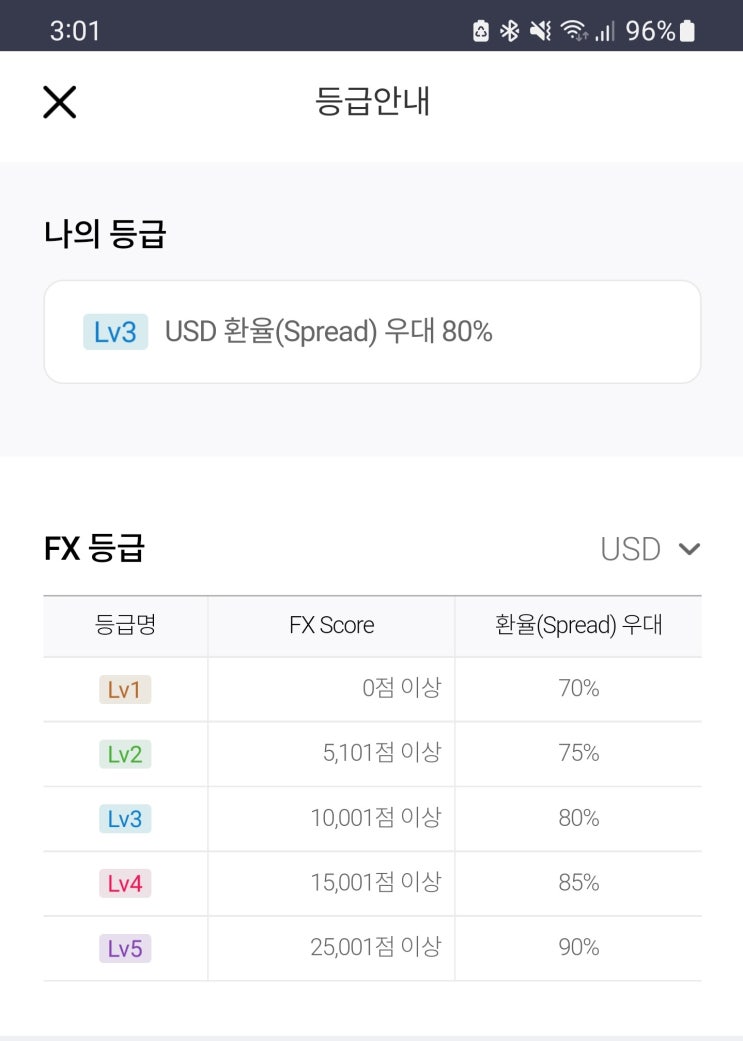Screen dimensions: 743x1041
Task: Tap the Lv1 badge in the FX table
Action: (x=124, y=689)
